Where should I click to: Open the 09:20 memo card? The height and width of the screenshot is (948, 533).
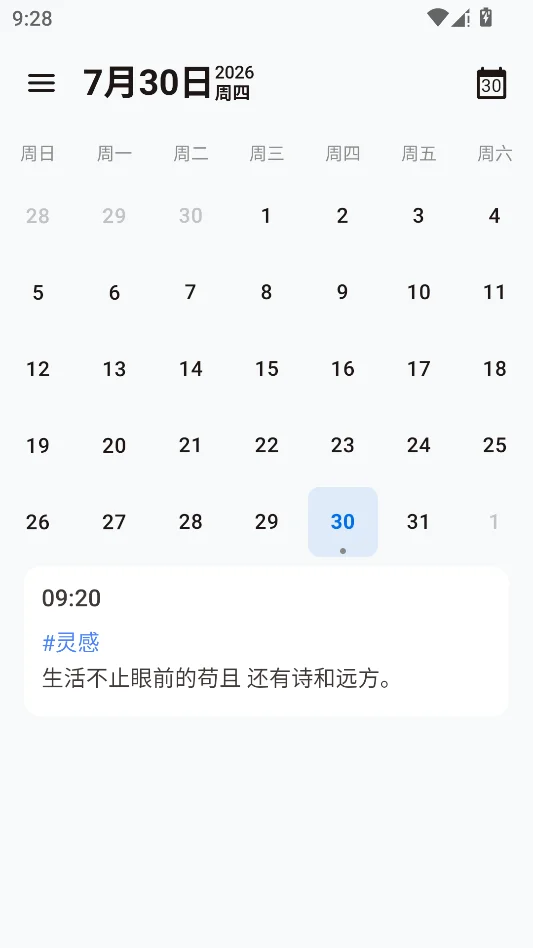(266, 641)
